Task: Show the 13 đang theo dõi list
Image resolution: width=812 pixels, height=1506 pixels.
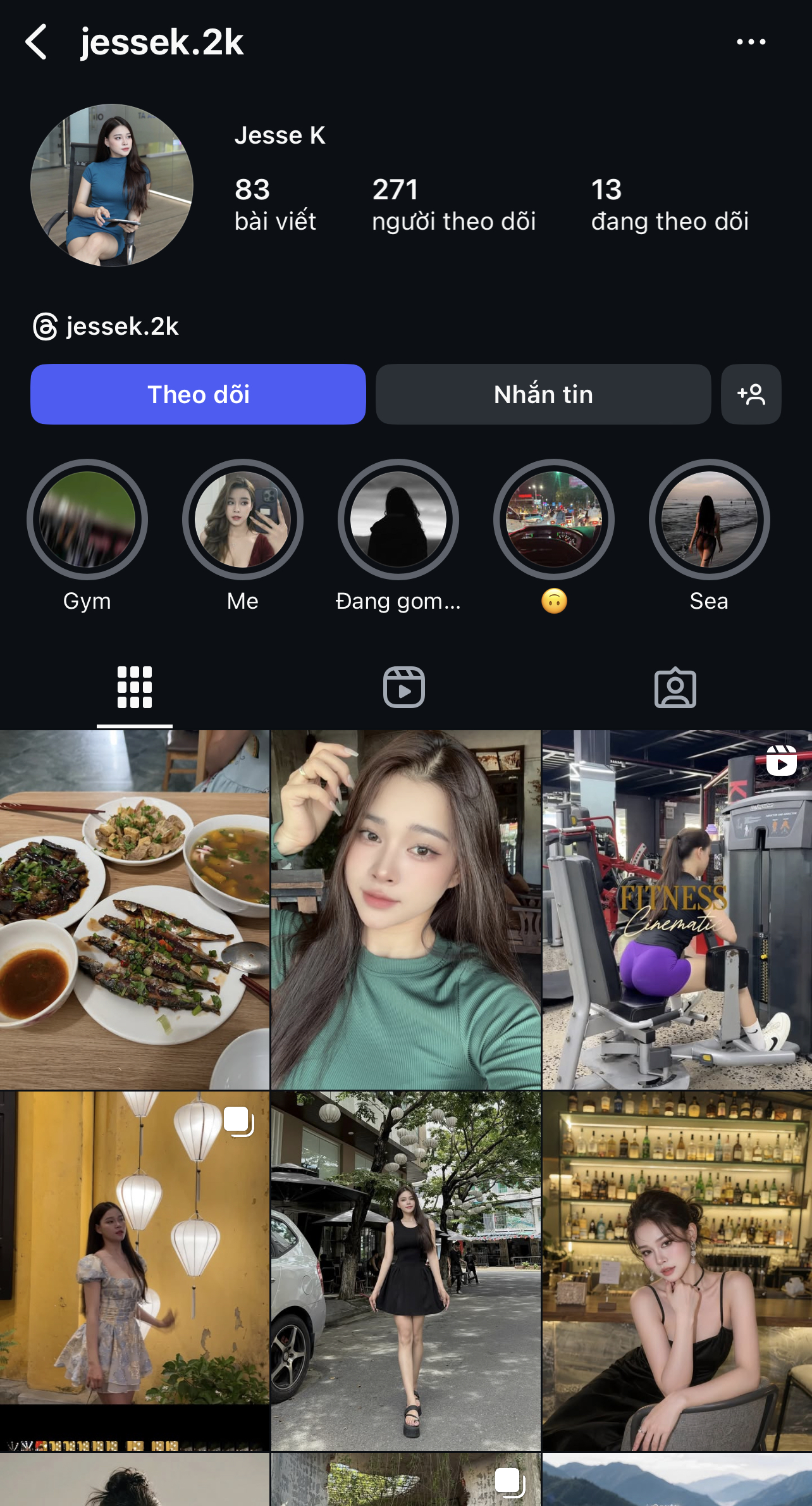Action: tap(670, 204)
